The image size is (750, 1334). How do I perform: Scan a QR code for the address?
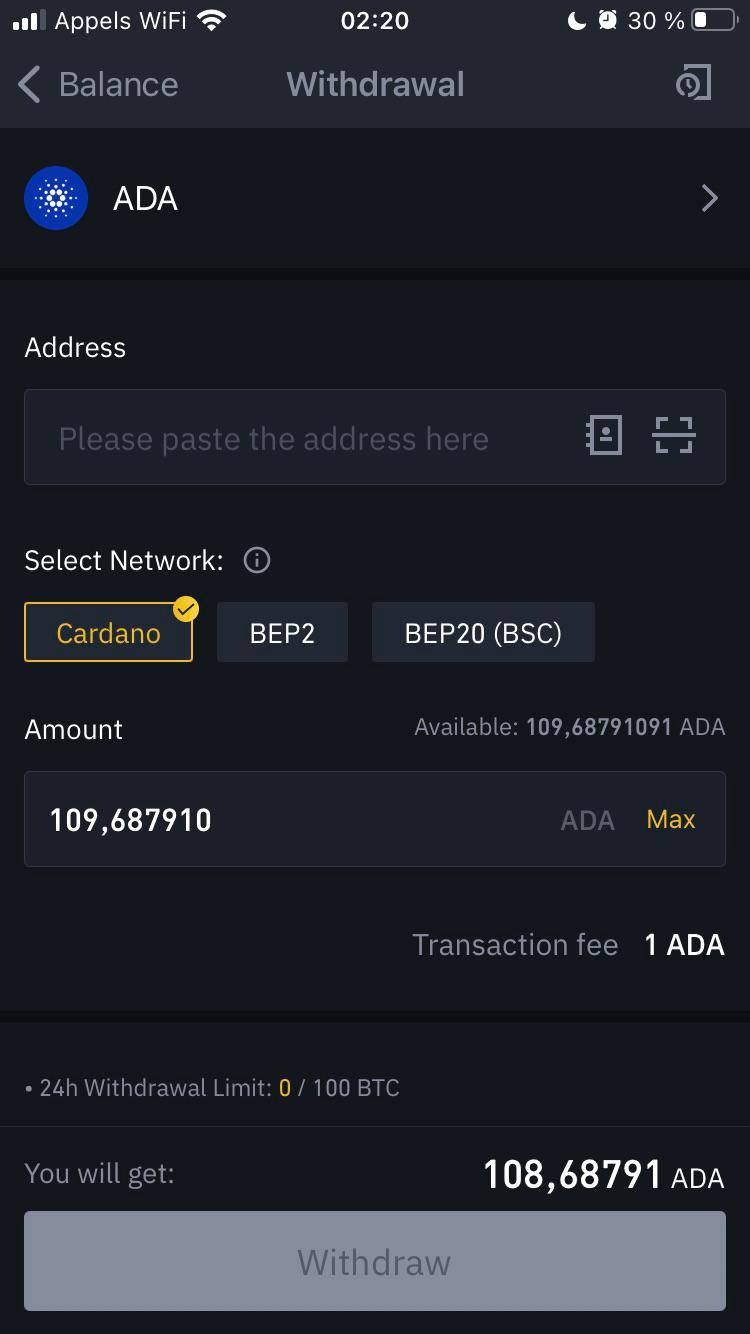pos(674,436)
